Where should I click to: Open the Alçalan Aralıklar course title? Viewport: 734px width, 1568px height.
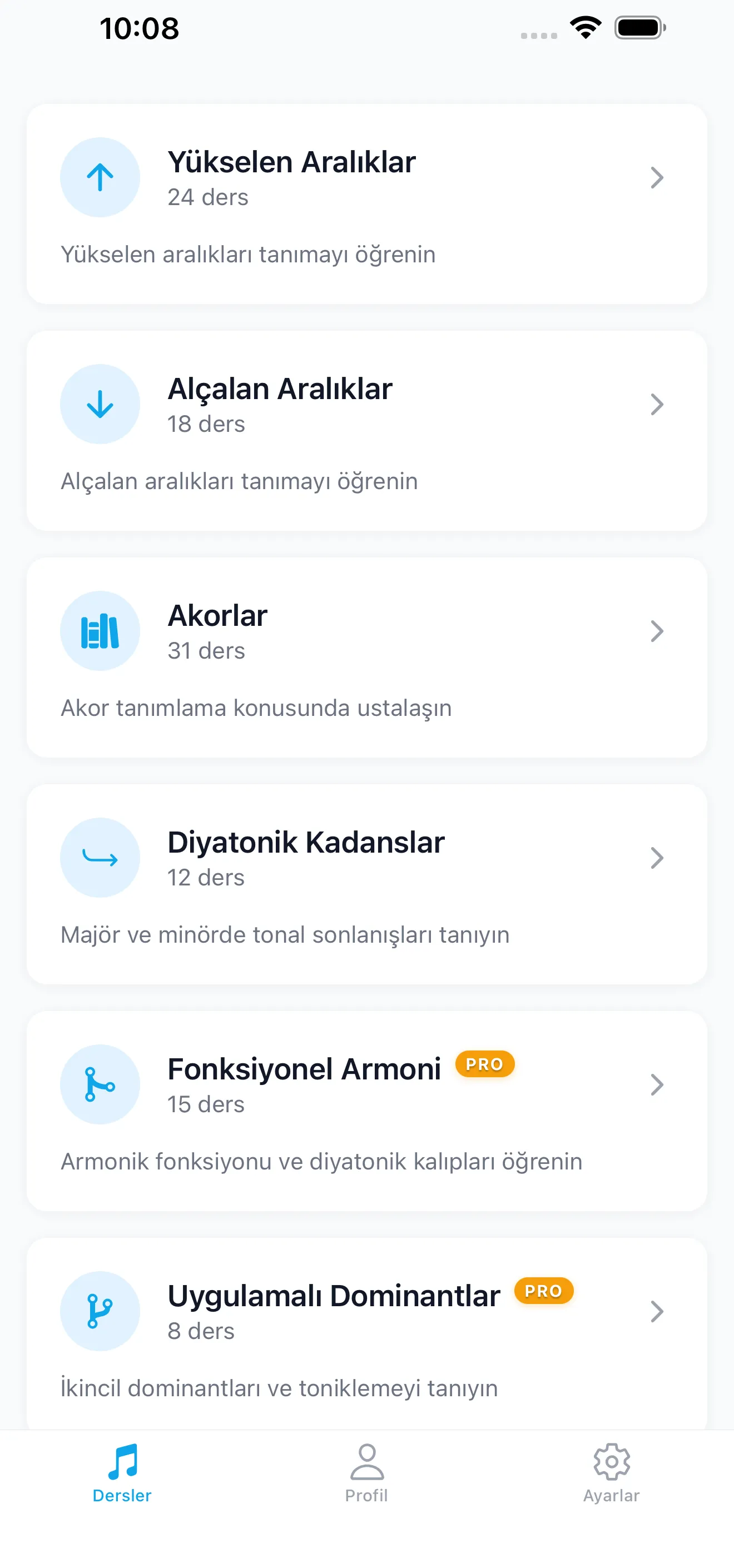(x=280, y=389)
